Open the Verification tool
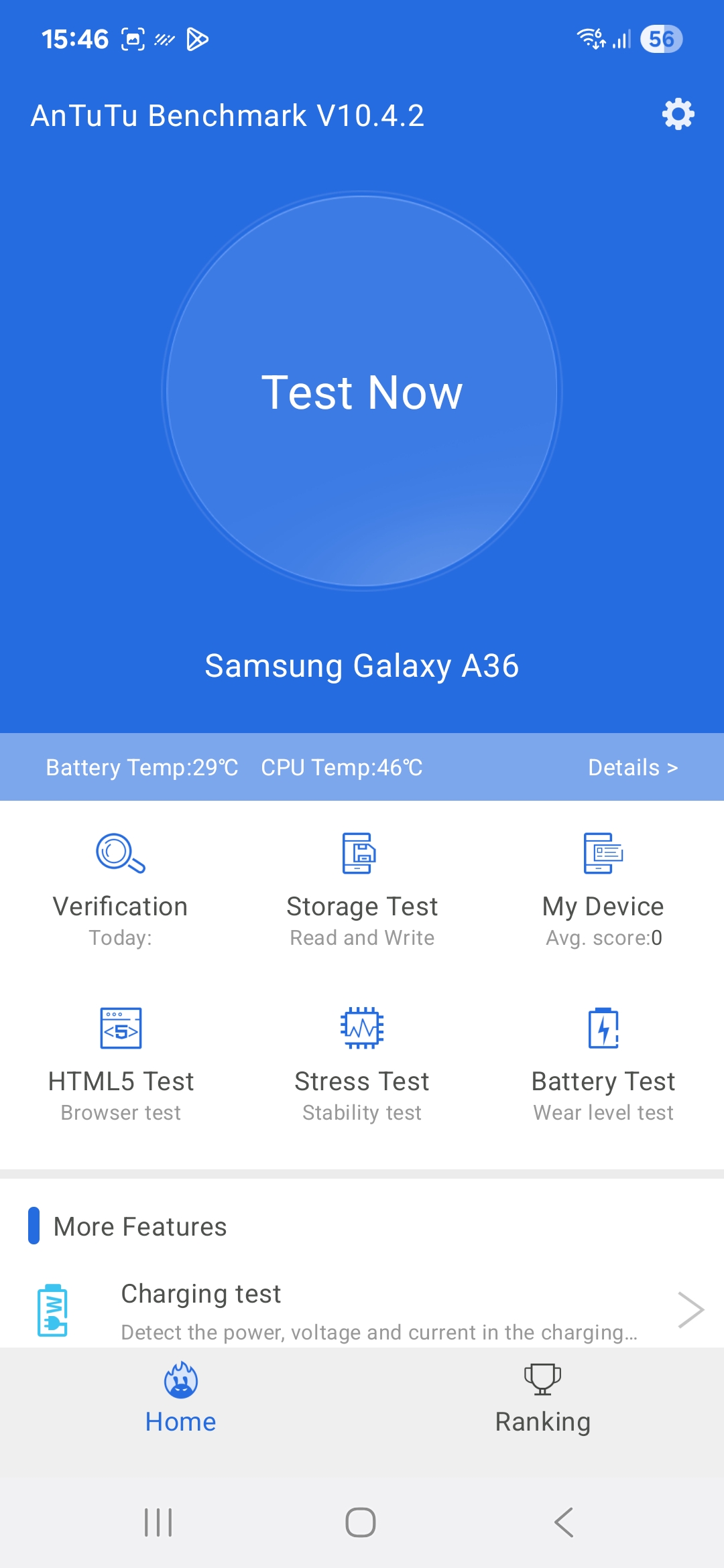This screenshot has height=1568, width=724. (121, 890)
